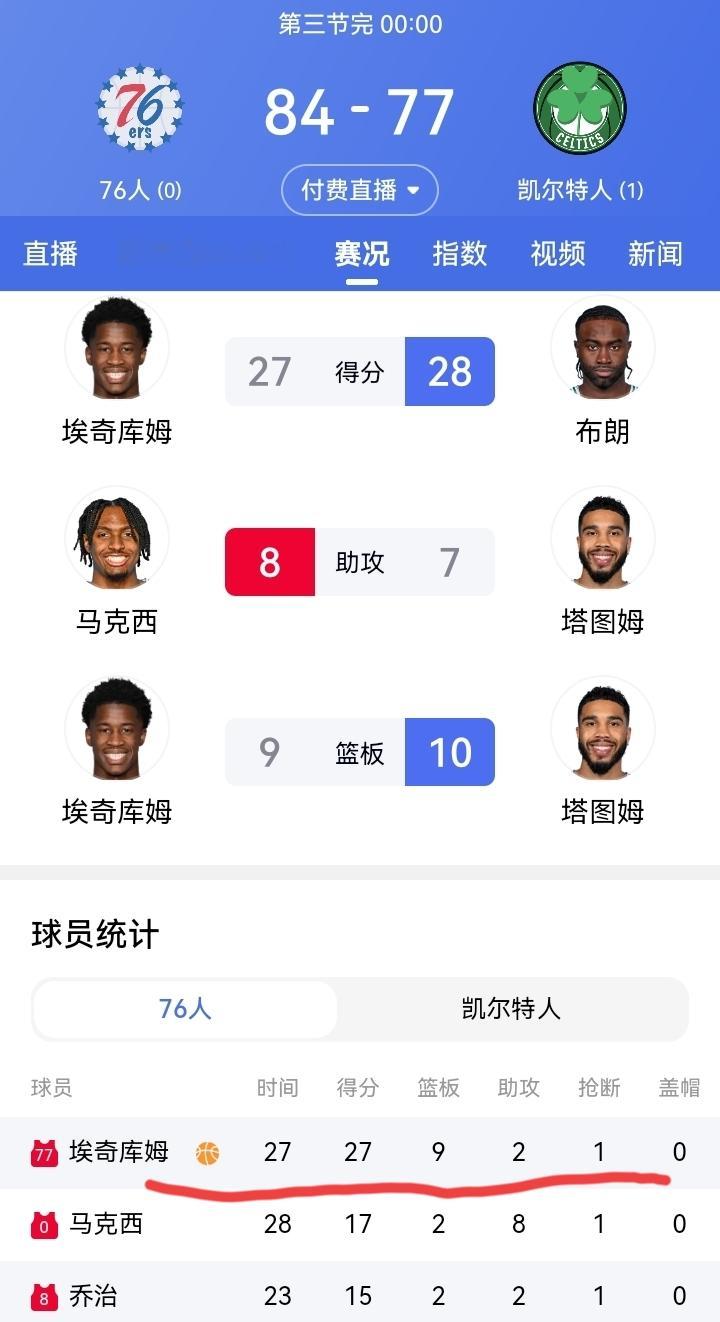Click 埃奇库姆's avatar in the scoring comparison

117,348
